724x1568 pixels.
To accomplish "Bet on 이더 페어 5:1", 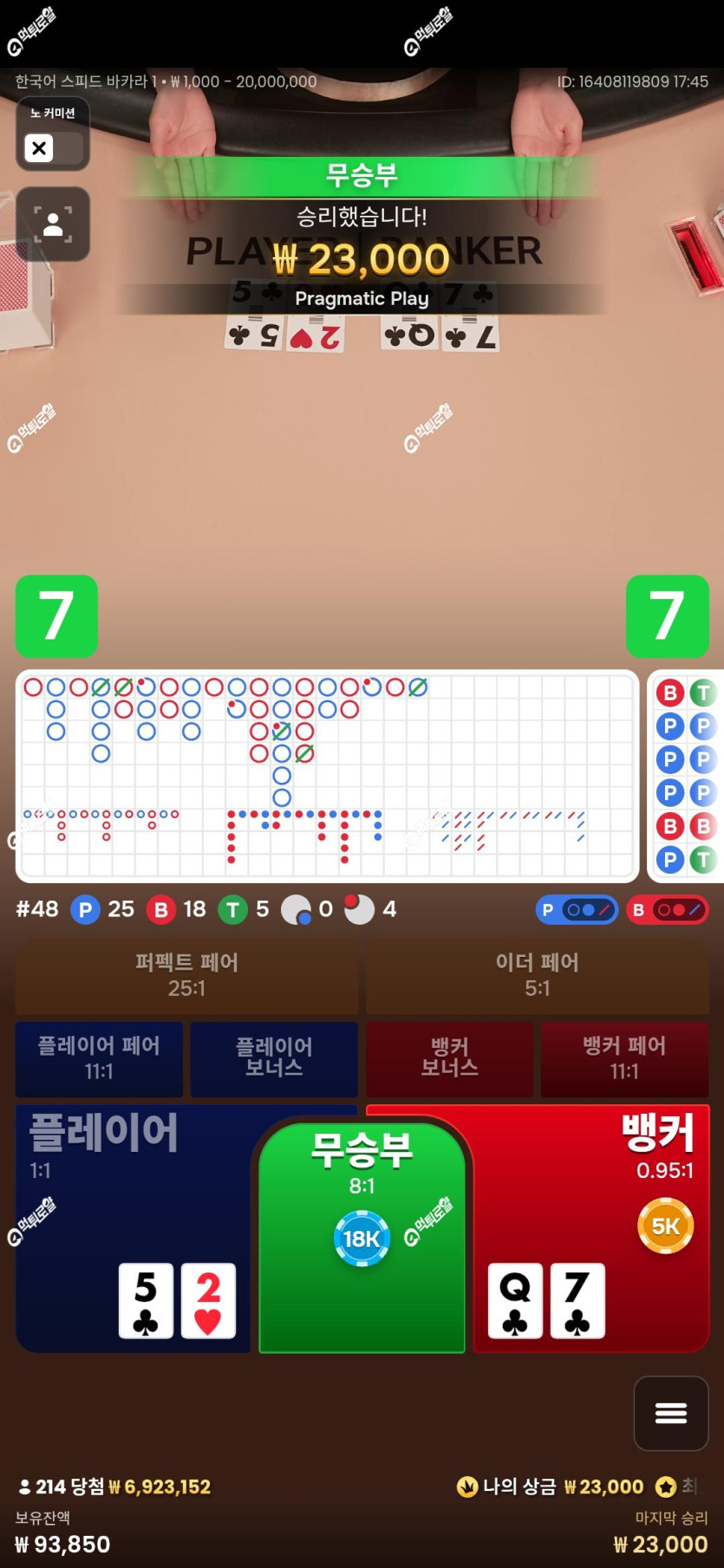I will pos(537,975).
